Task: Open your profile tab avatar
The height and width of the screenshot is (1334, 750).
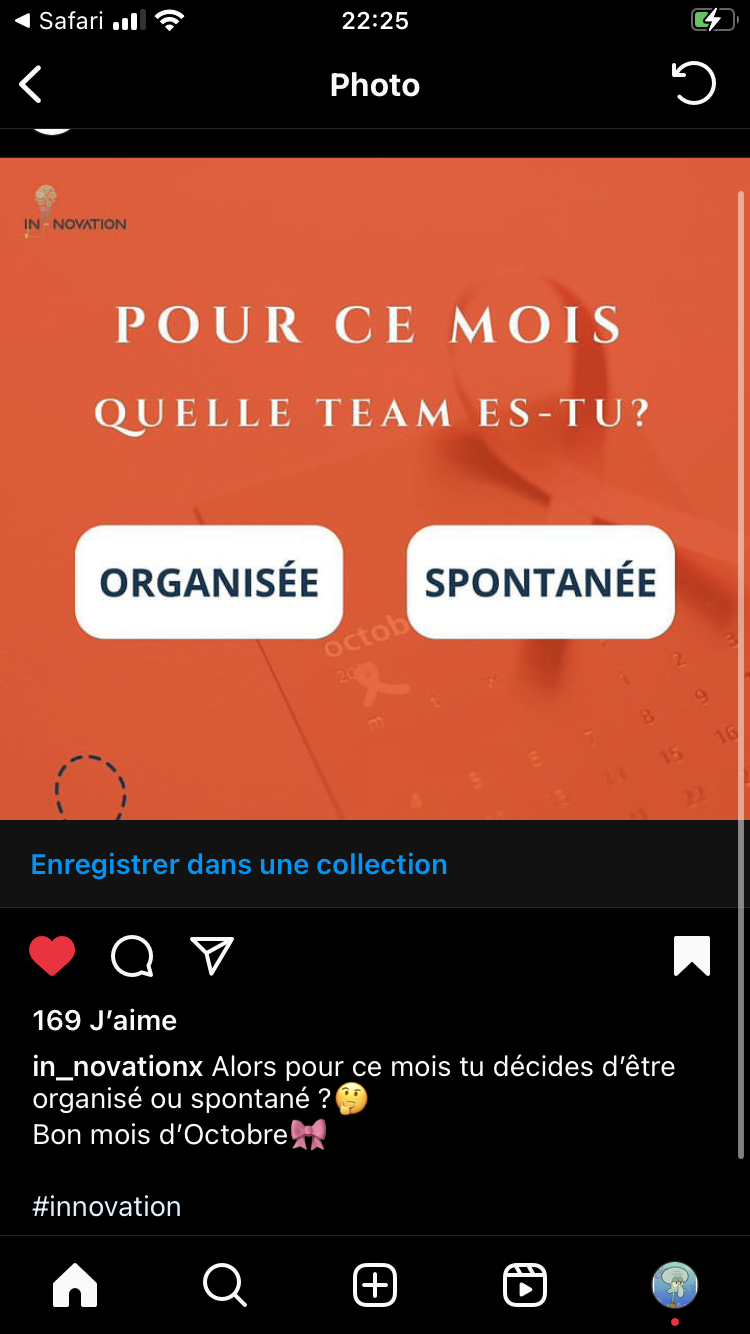Action: click(675, 1285)
